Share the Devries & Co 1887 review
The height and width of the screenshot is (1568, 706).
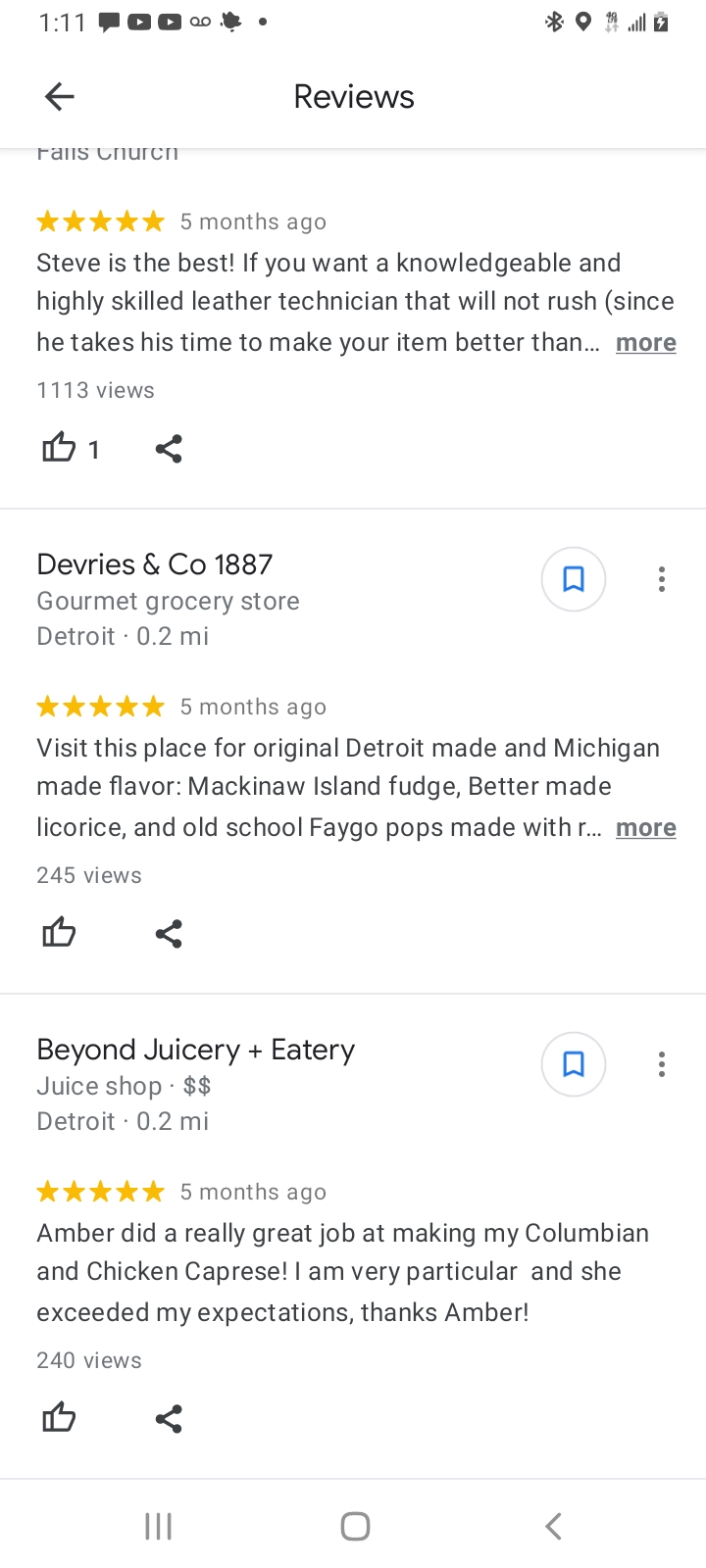pos(169,933)
